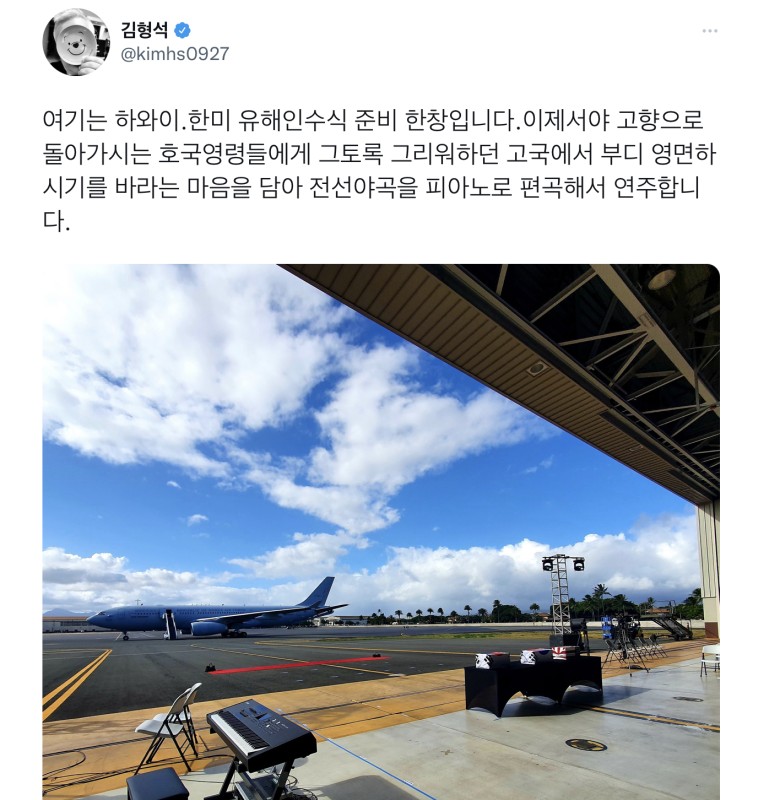The width and height of the screenshot is (780, 800).
Task: Open the @kimhs0927 profile handle
Action: [175, 54]
